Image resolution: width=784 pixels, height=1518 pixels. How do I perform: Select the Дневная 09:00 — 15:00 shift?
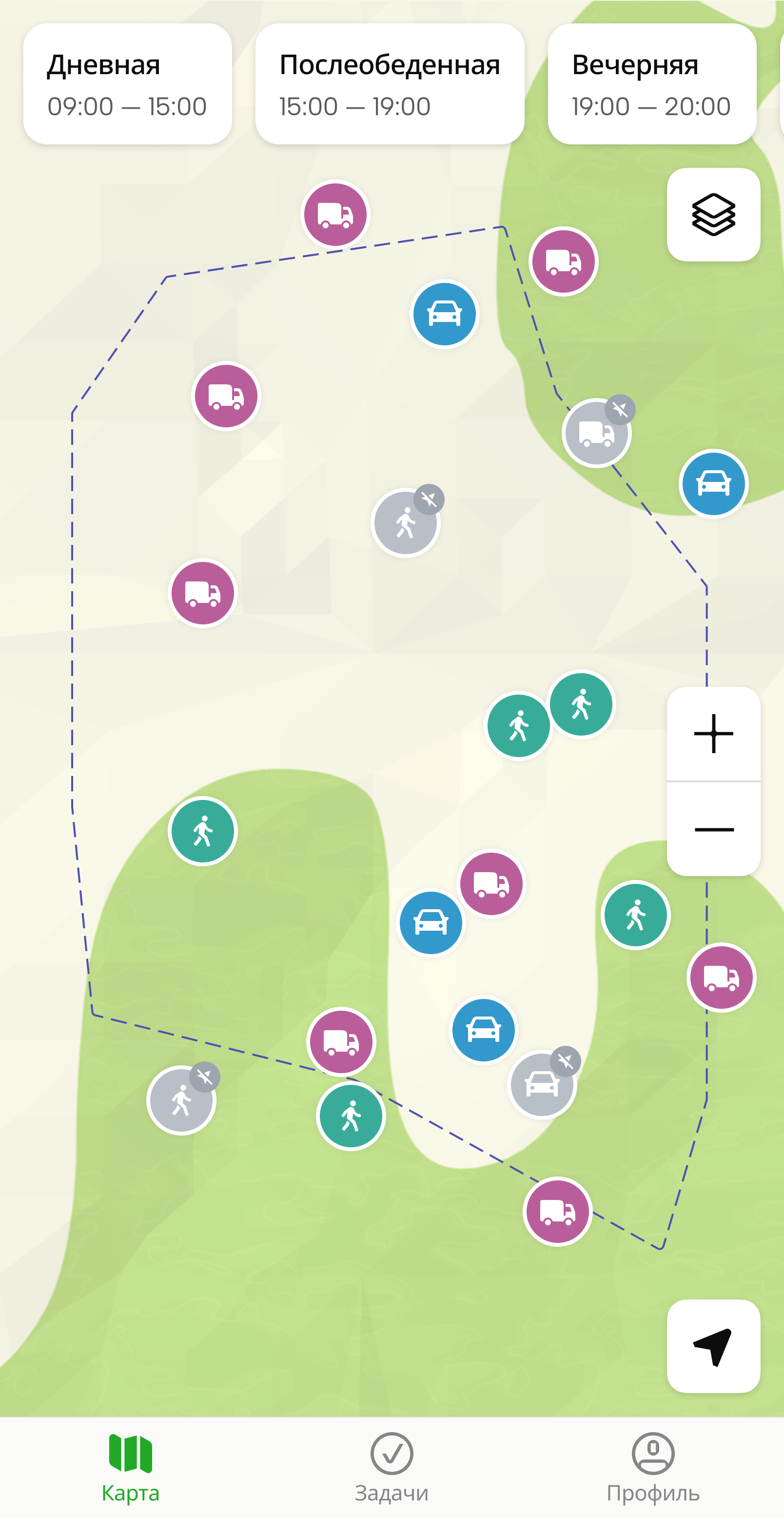[x=127, y=84]
